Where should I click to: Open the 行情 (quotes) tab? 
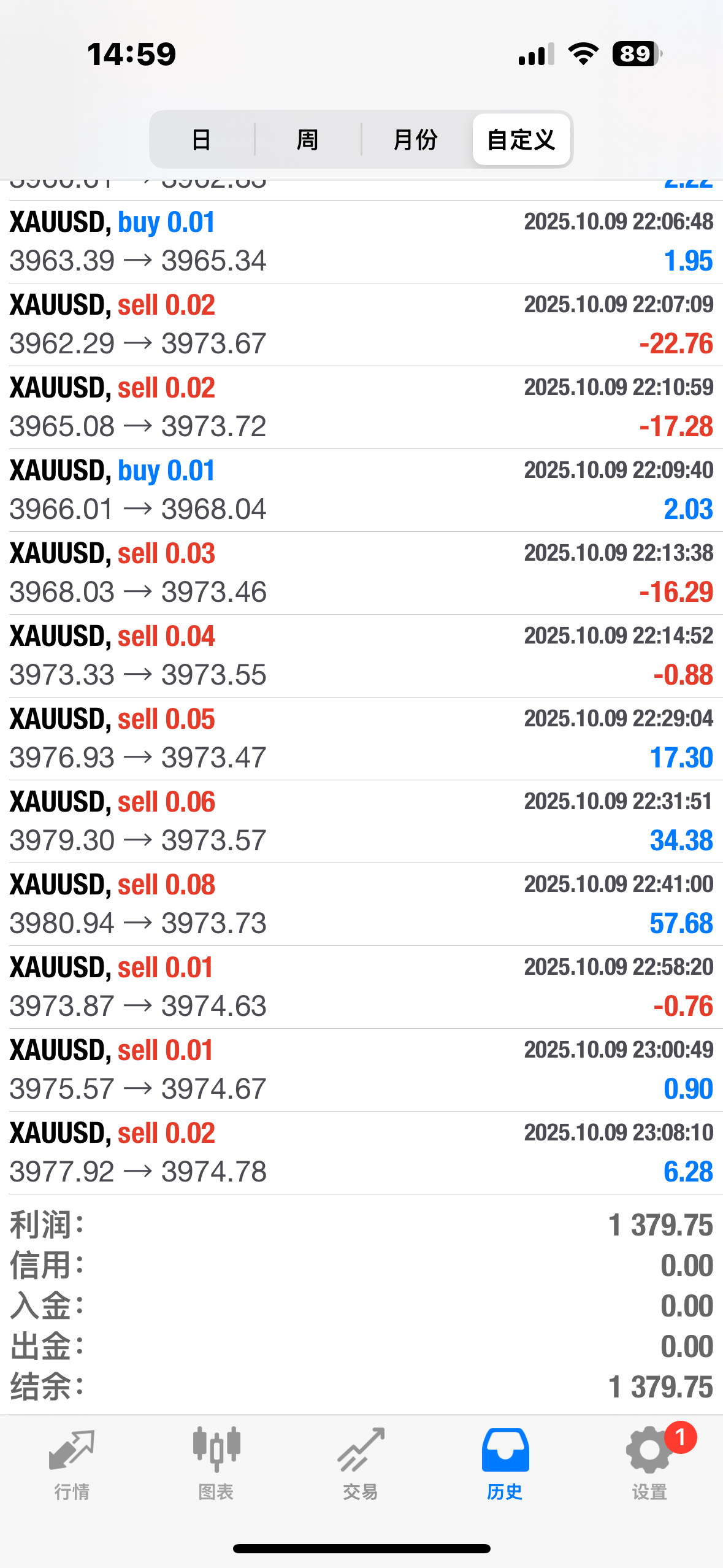tap(72, 1463)
